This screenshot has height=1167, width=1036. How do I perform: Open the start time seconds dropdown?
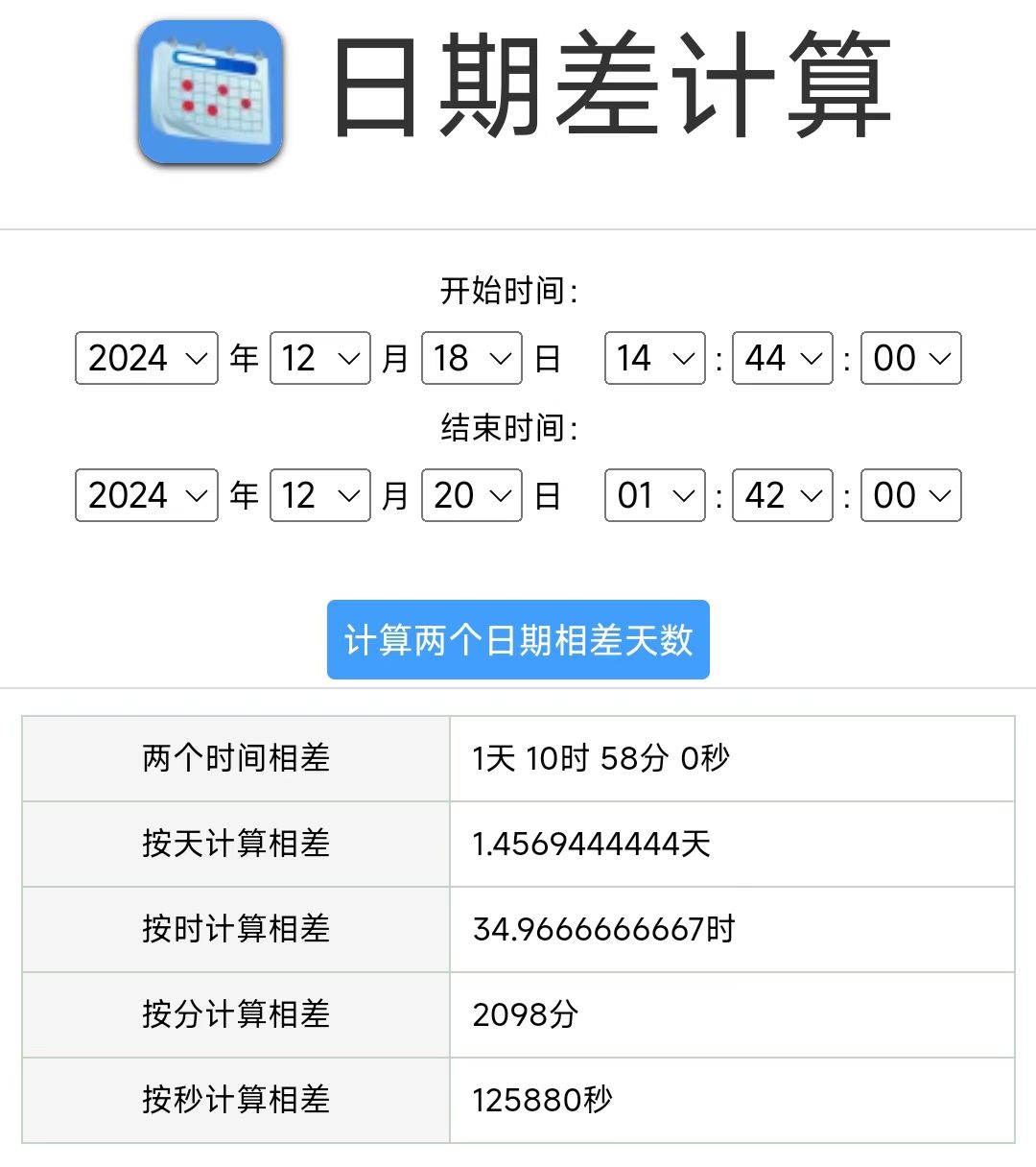[x=910, y=358]
